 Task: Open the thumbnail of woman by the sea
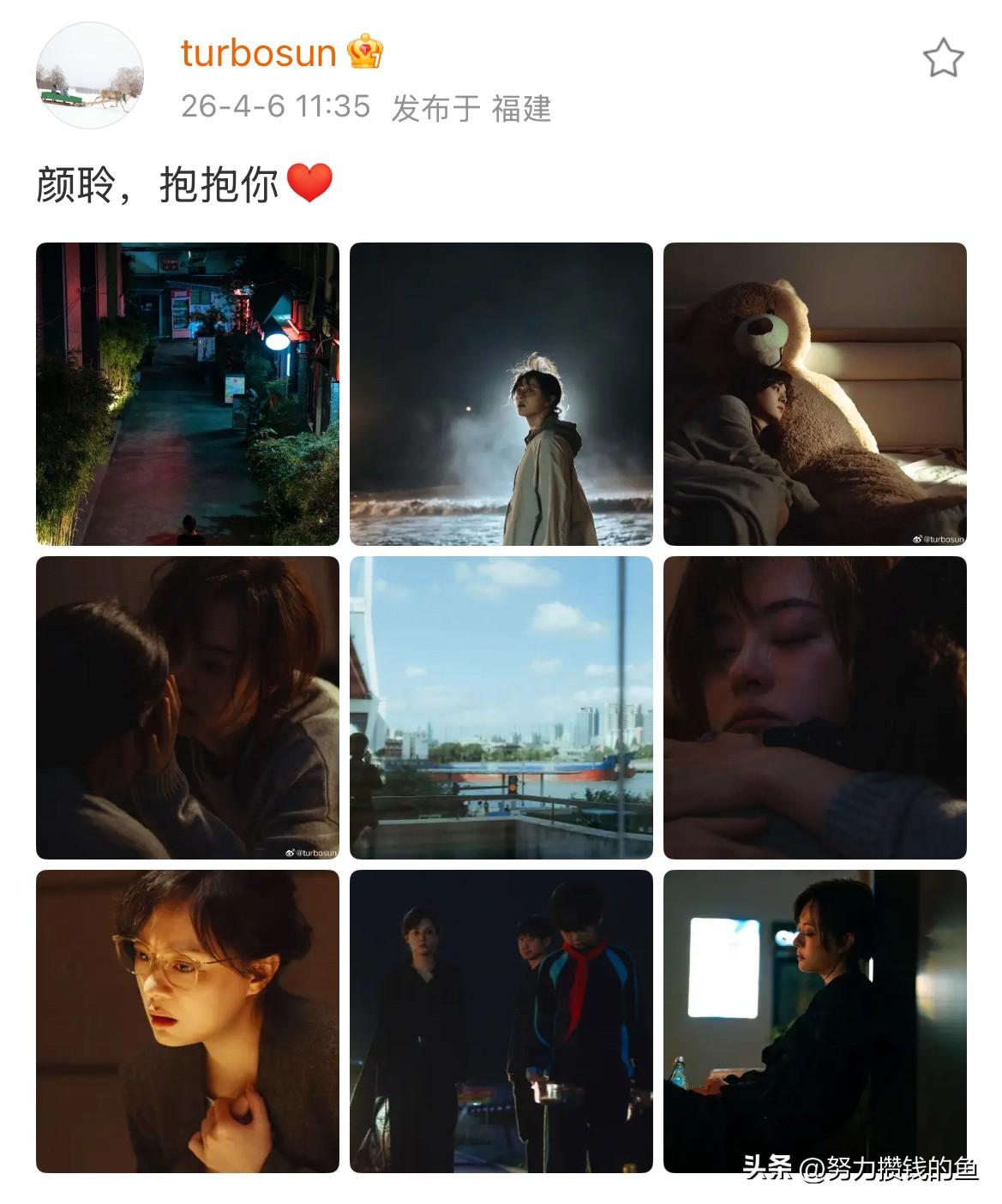click(501, 392)
